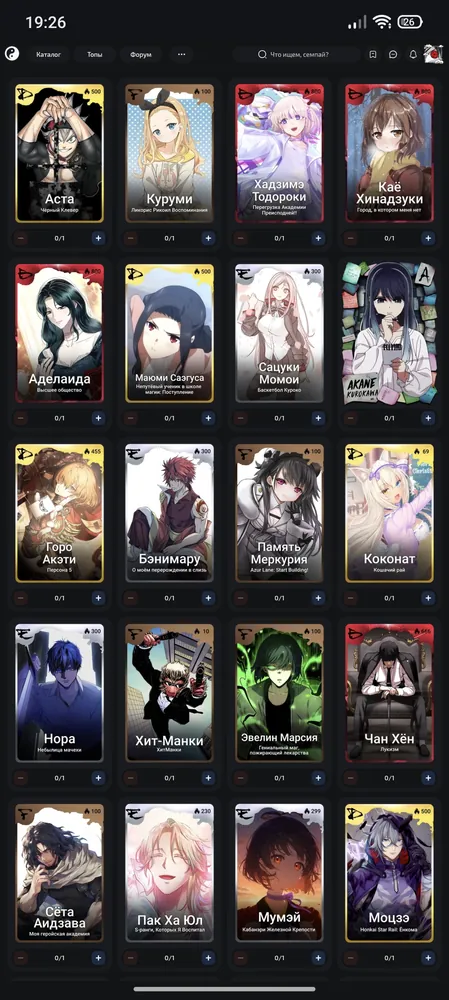Switch to the Топы section
This screenshot has height=1000, width=449.
point(94,55)
